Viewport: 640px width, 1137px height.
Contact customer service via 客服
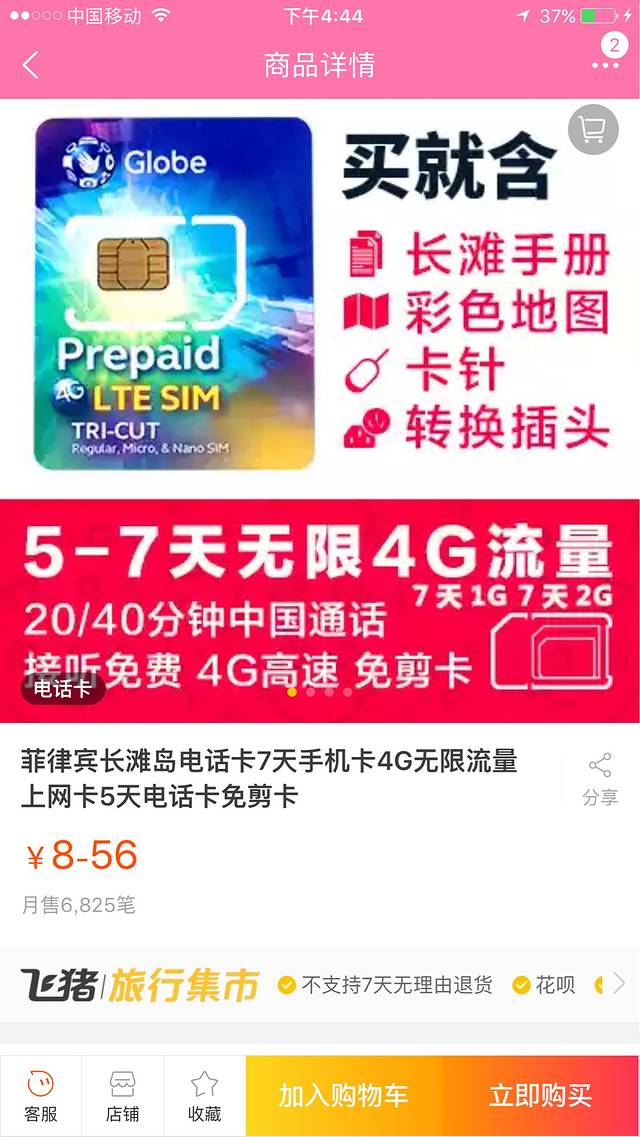click(40, 1096)
